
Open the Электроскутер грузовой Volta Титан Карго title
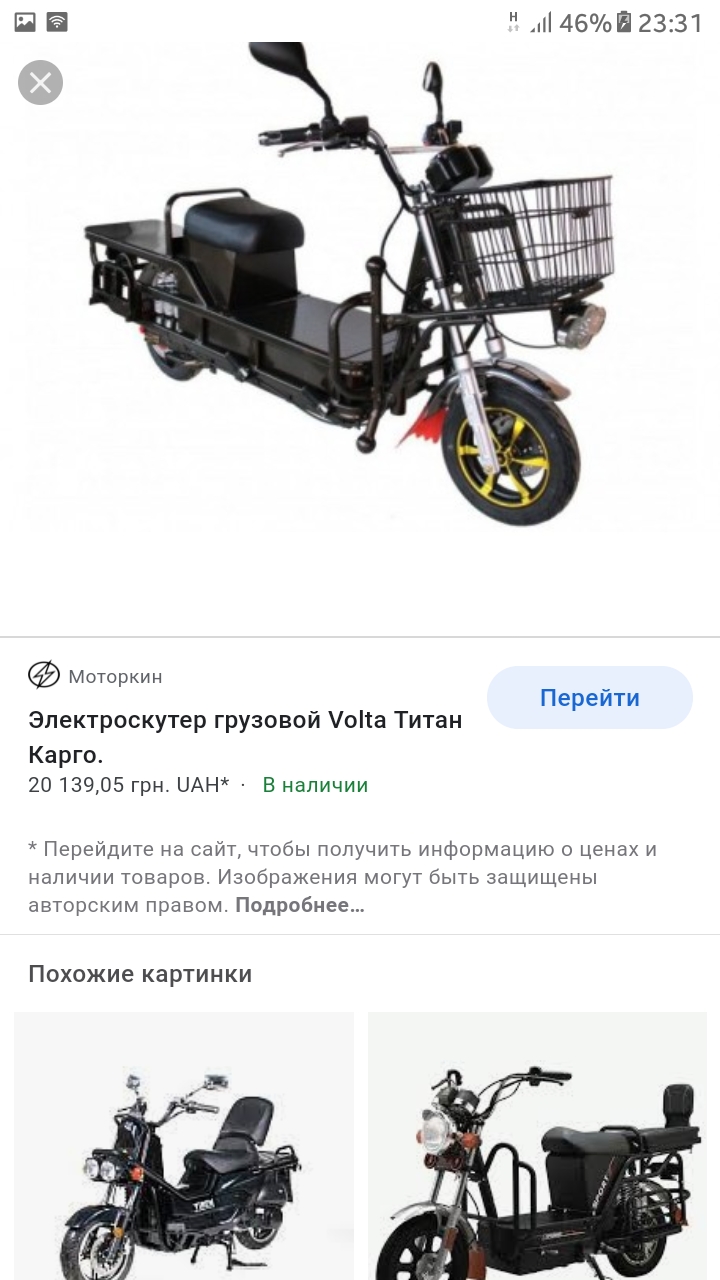coord(245,736)
